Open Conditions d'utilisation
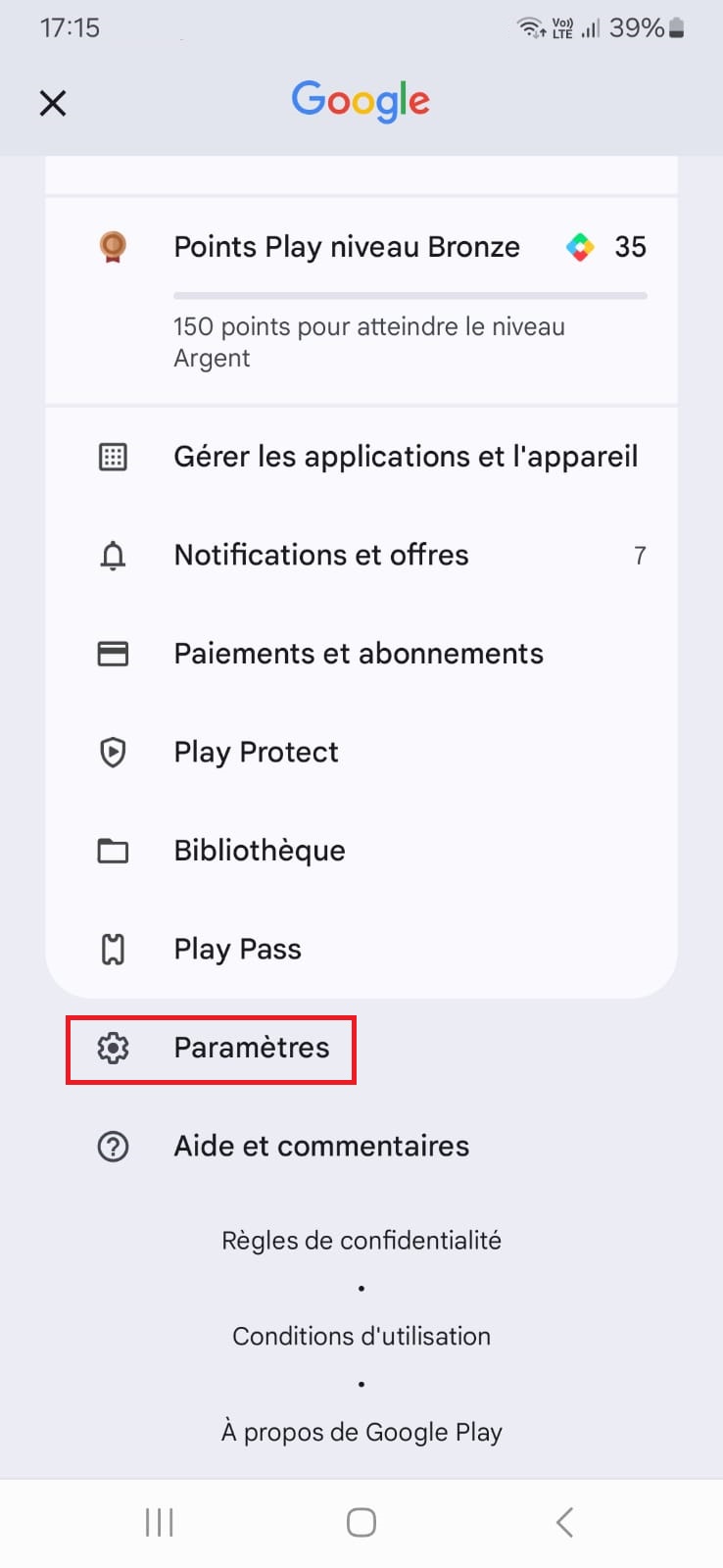Image resolution: width=723 pixels, height=1568 pixels. click(361, 1337)
